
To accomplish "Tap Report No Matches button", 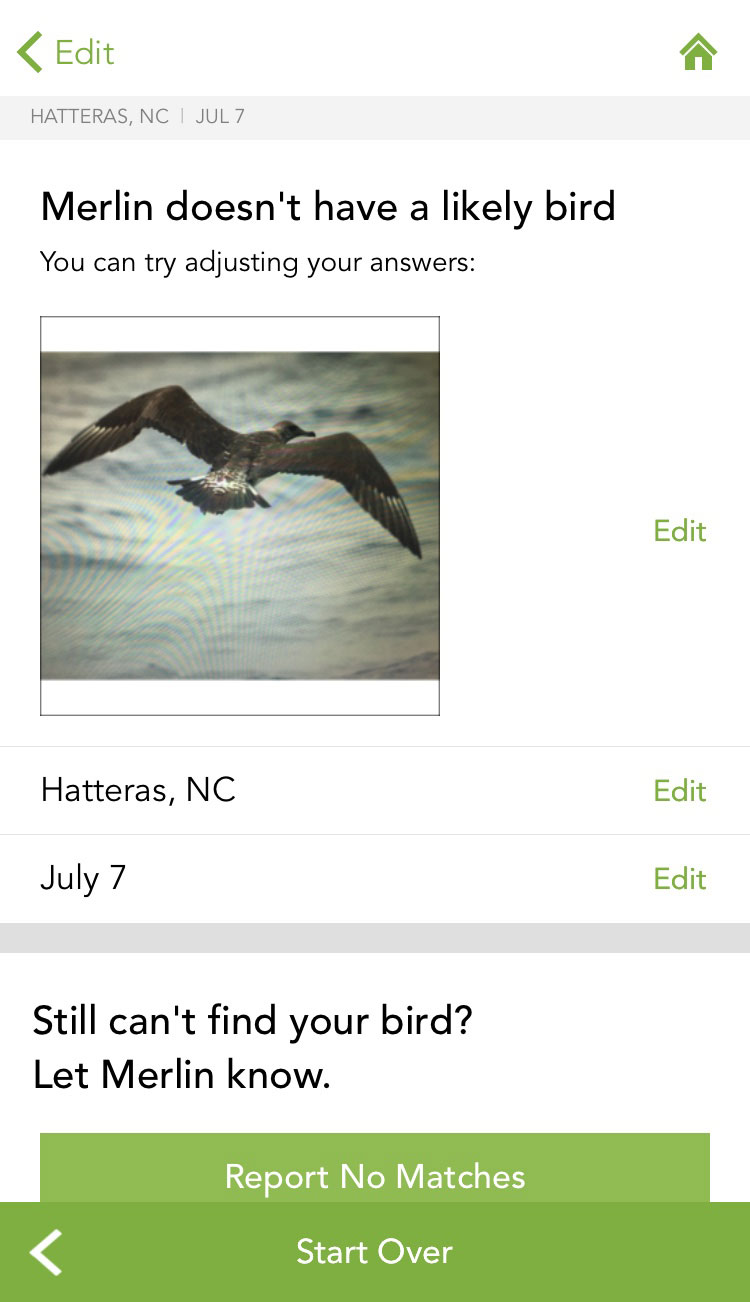I will point(375,1168).
